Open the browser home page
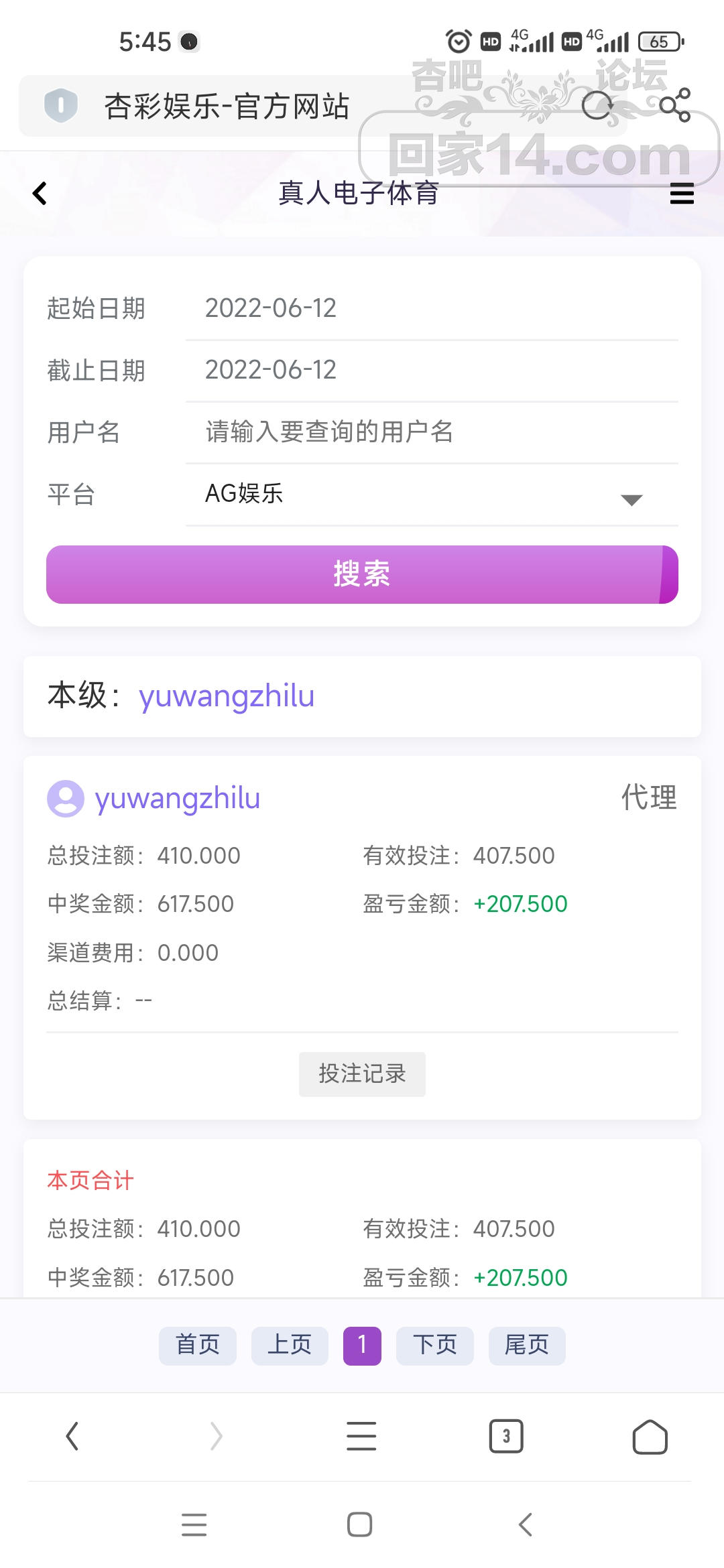Image resolution: width=724 pixels, height=1568 pixels. click(x=650, y=1436)
